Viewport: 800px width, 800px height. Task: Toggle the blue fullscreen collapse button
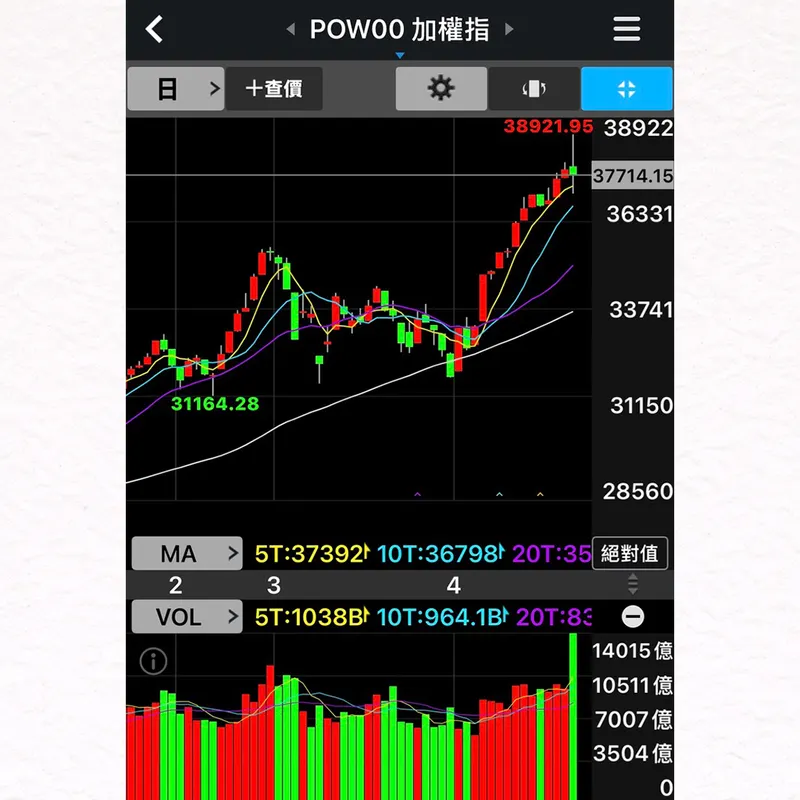click(627, 89)
